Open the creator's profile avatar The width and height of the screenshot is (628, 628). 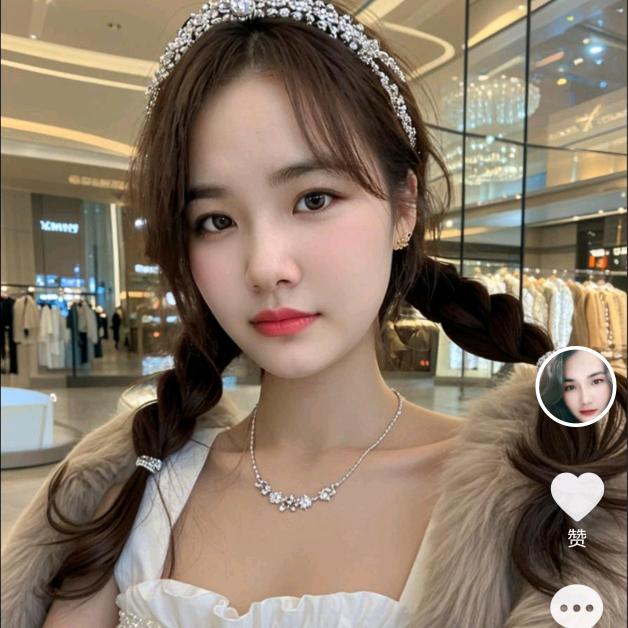tap(576, 386)
